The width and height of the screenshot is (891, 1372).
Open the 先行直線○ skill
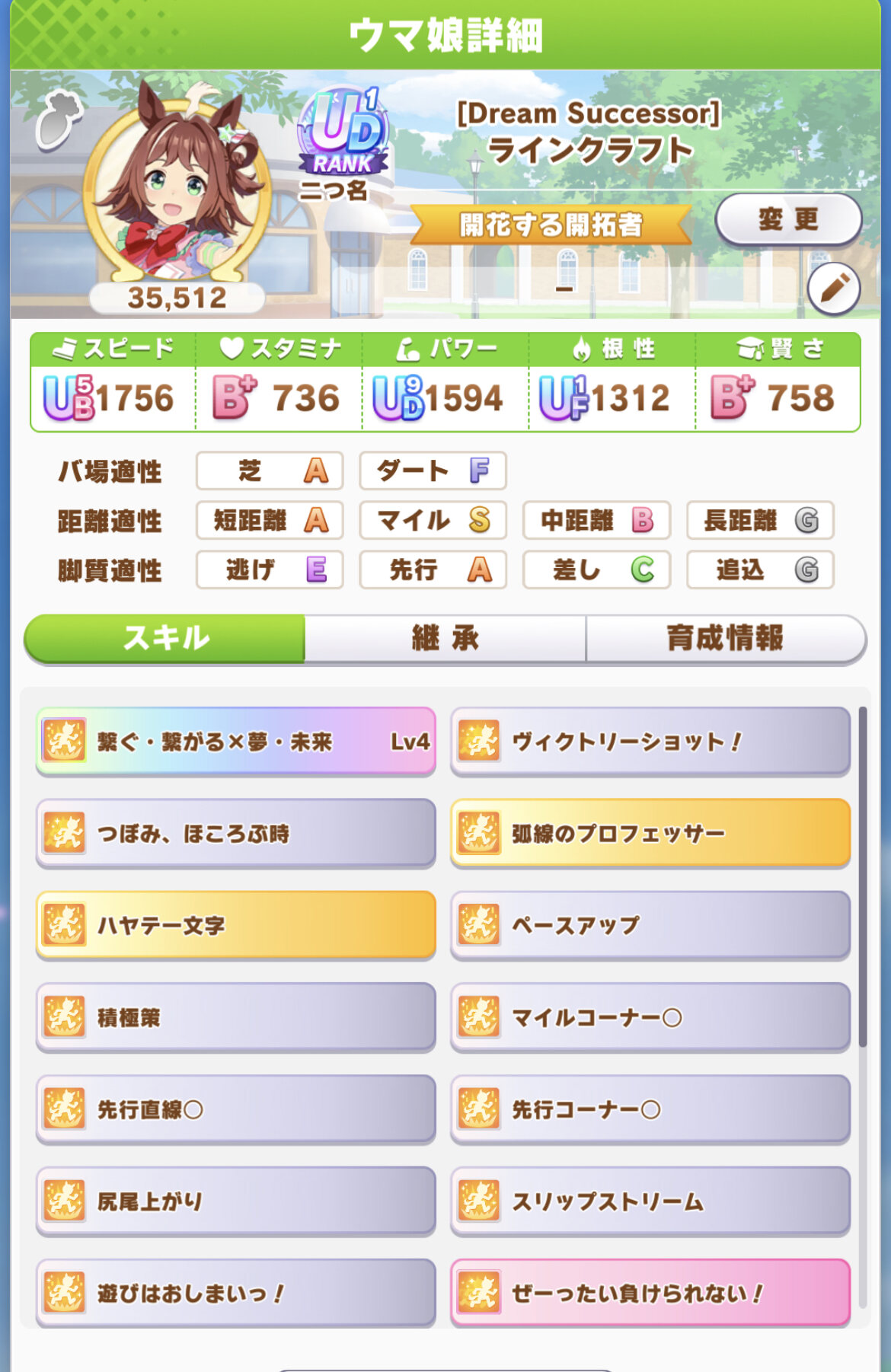pyautogui.click(x=236, y=1109)
